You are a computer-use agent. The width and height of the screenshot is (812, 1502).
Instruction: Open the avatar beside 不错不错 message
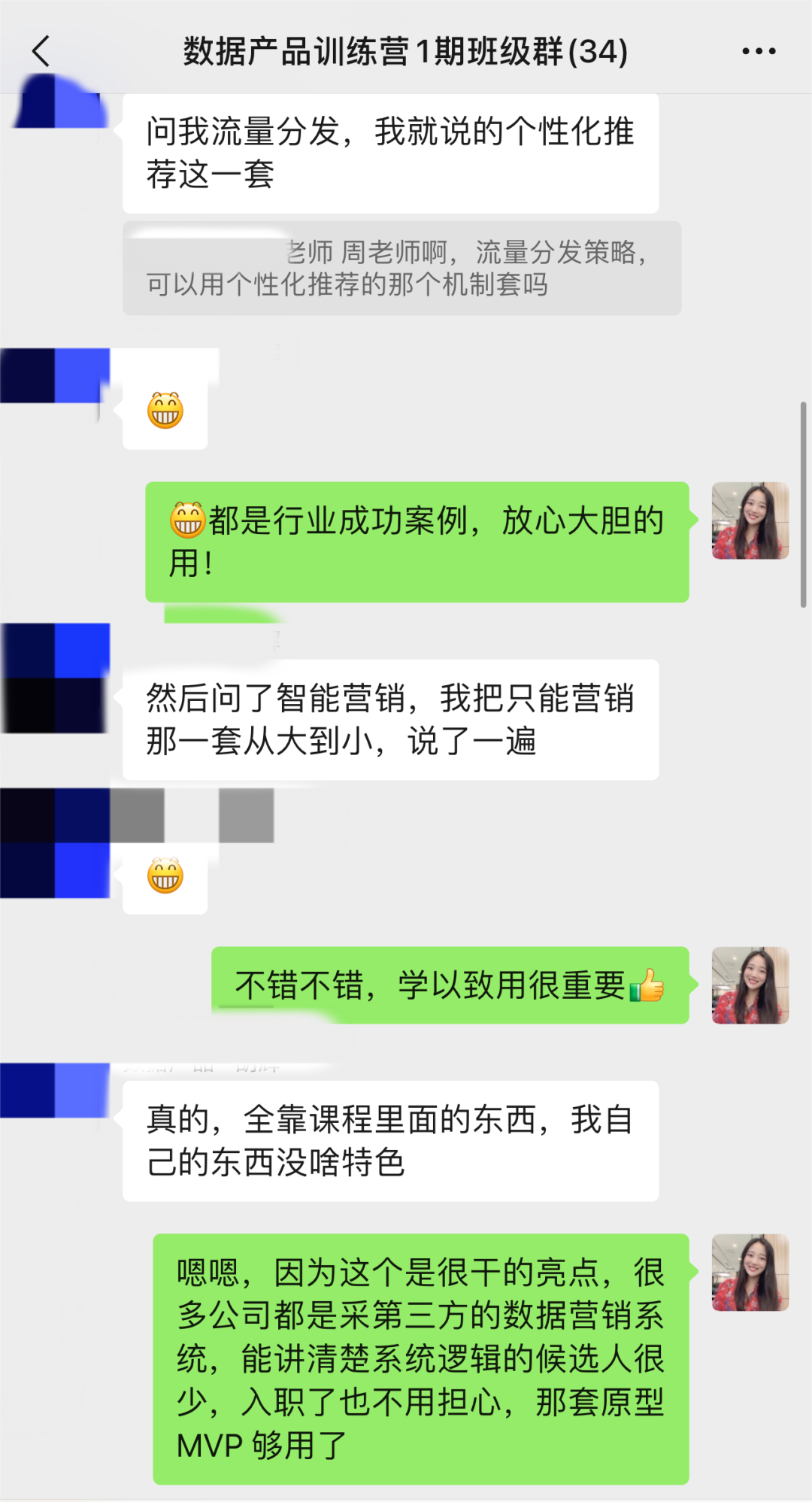pos(750,985)
